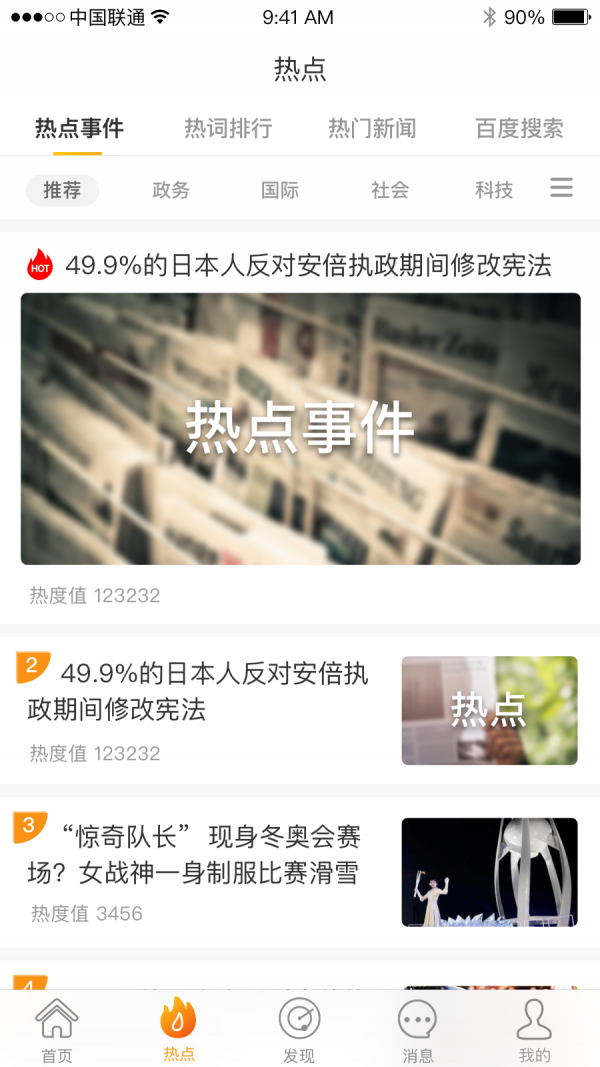Switch to the 热词排行 top tab
The width and height of the screenshot is (600, 1067).
[x=228, y=128]
